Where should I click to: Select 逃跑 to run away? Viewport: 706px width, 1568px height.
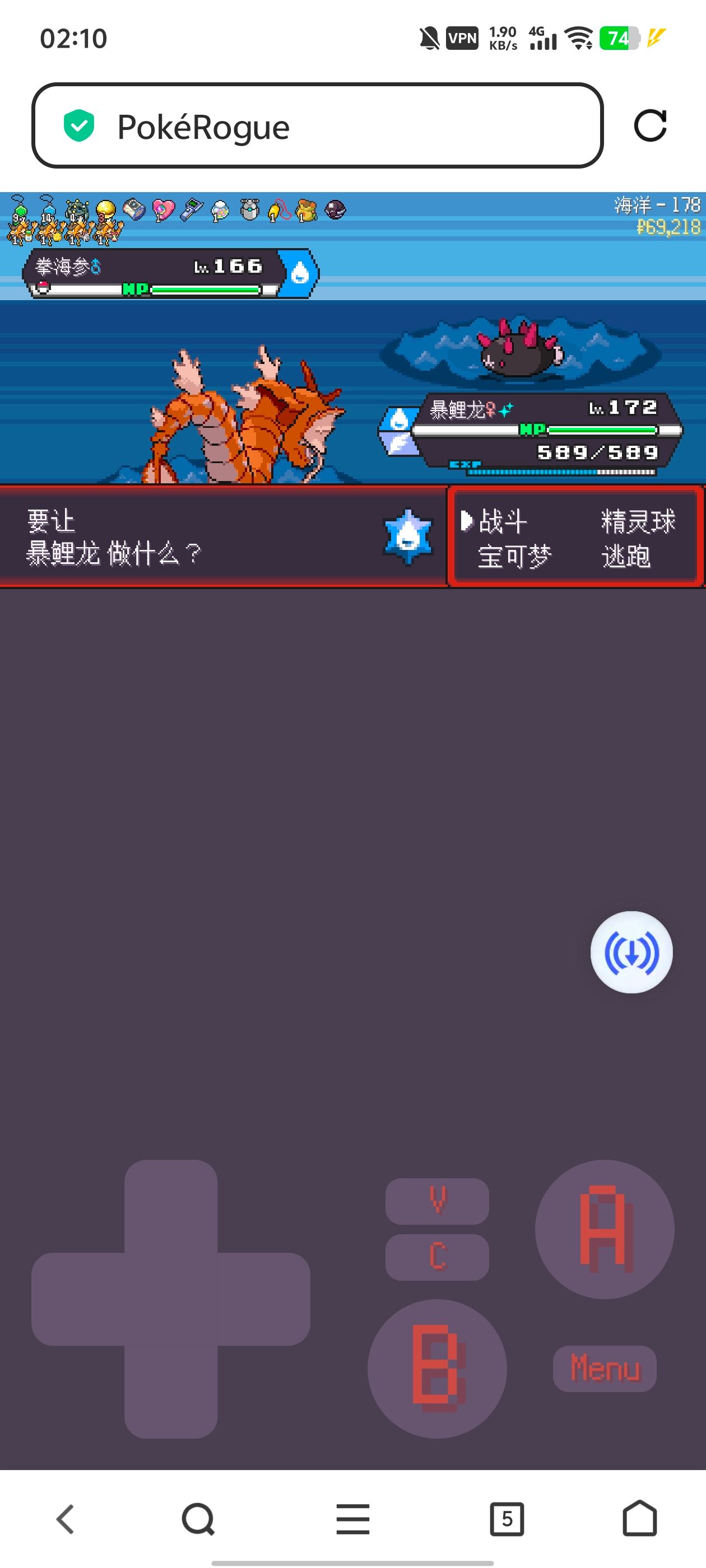pyautogui.click(x=625, y=556)
